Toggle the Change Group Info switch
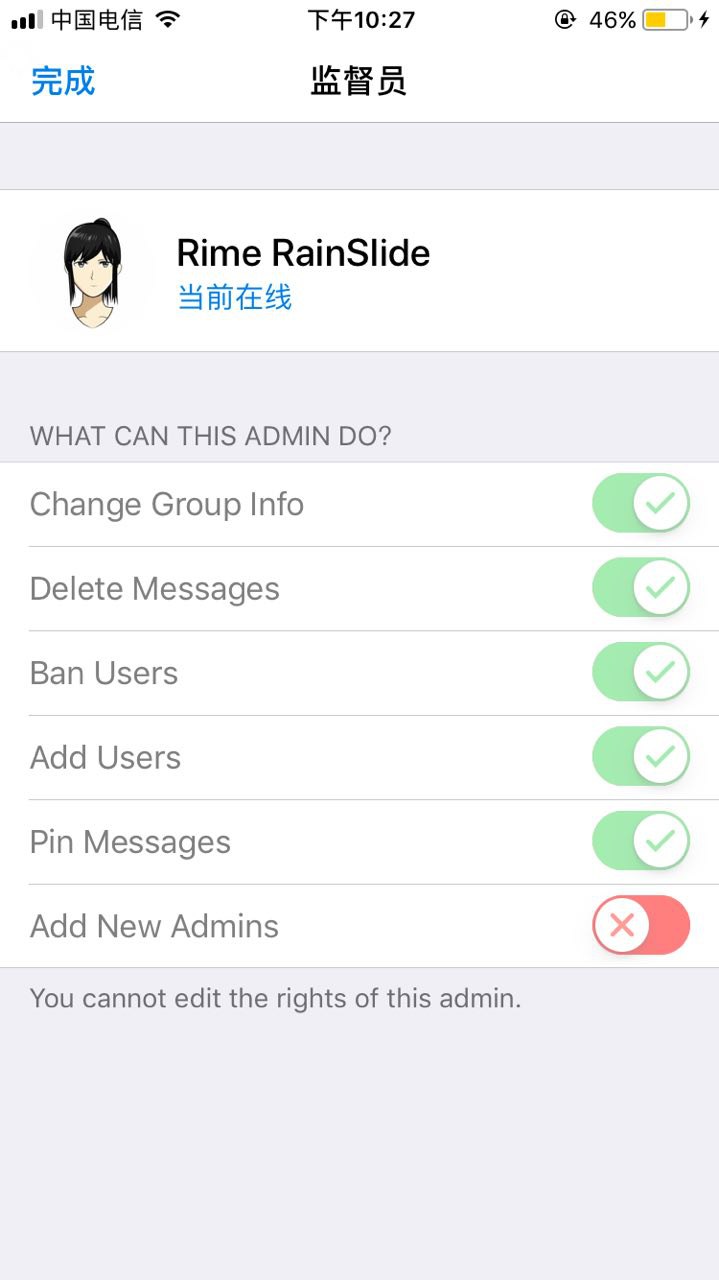This screenshot has height=1280, width=719. (641, 503)
